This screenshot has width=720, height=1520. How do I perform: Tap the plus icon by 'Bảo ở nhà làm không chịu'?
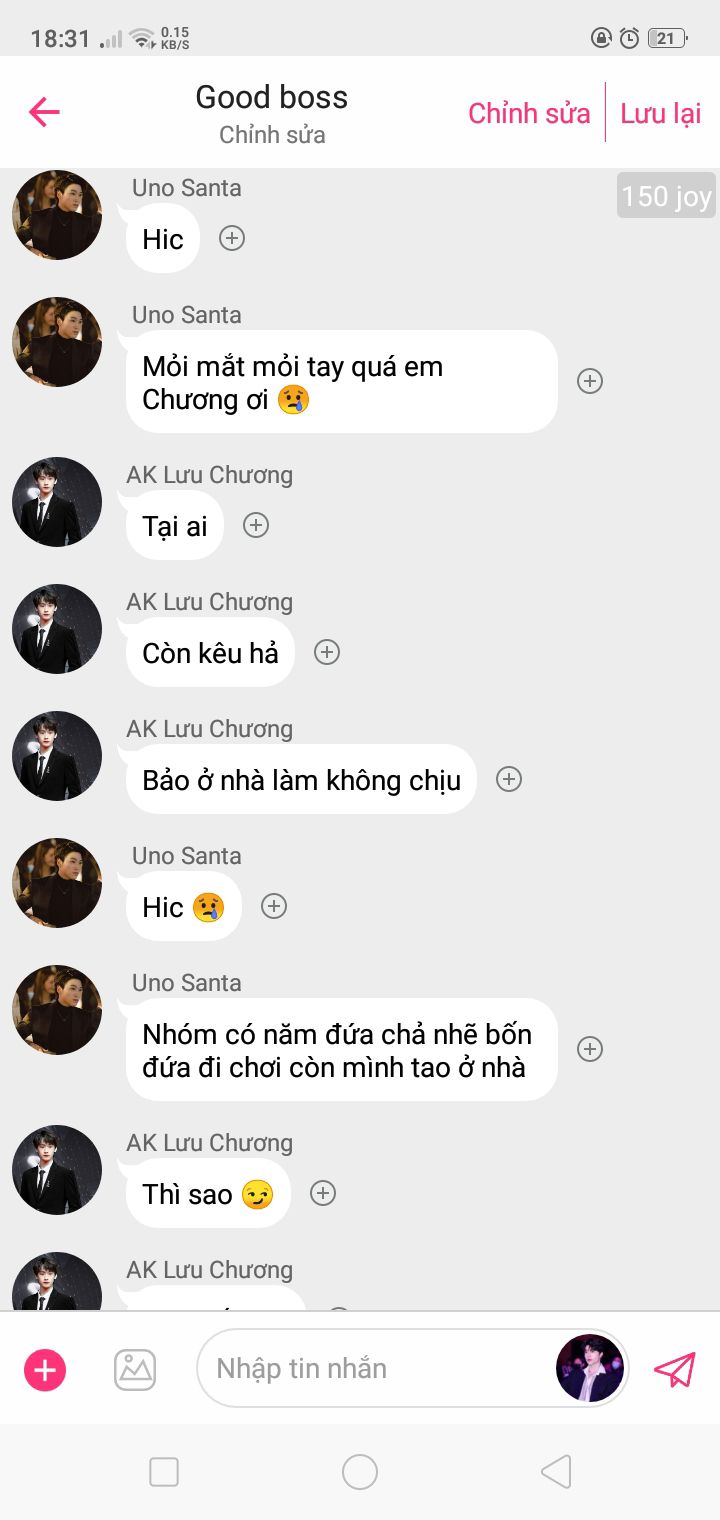(x=509, y=779)
